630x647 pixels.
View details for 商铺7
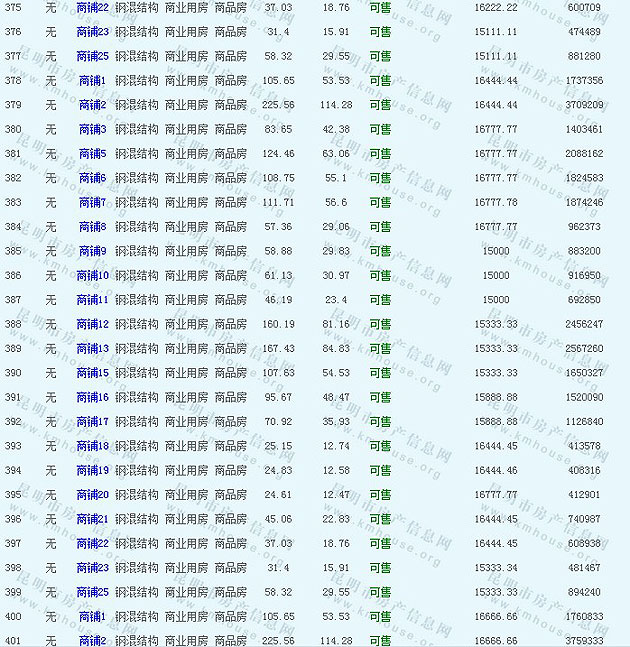[x=92, y=203]
